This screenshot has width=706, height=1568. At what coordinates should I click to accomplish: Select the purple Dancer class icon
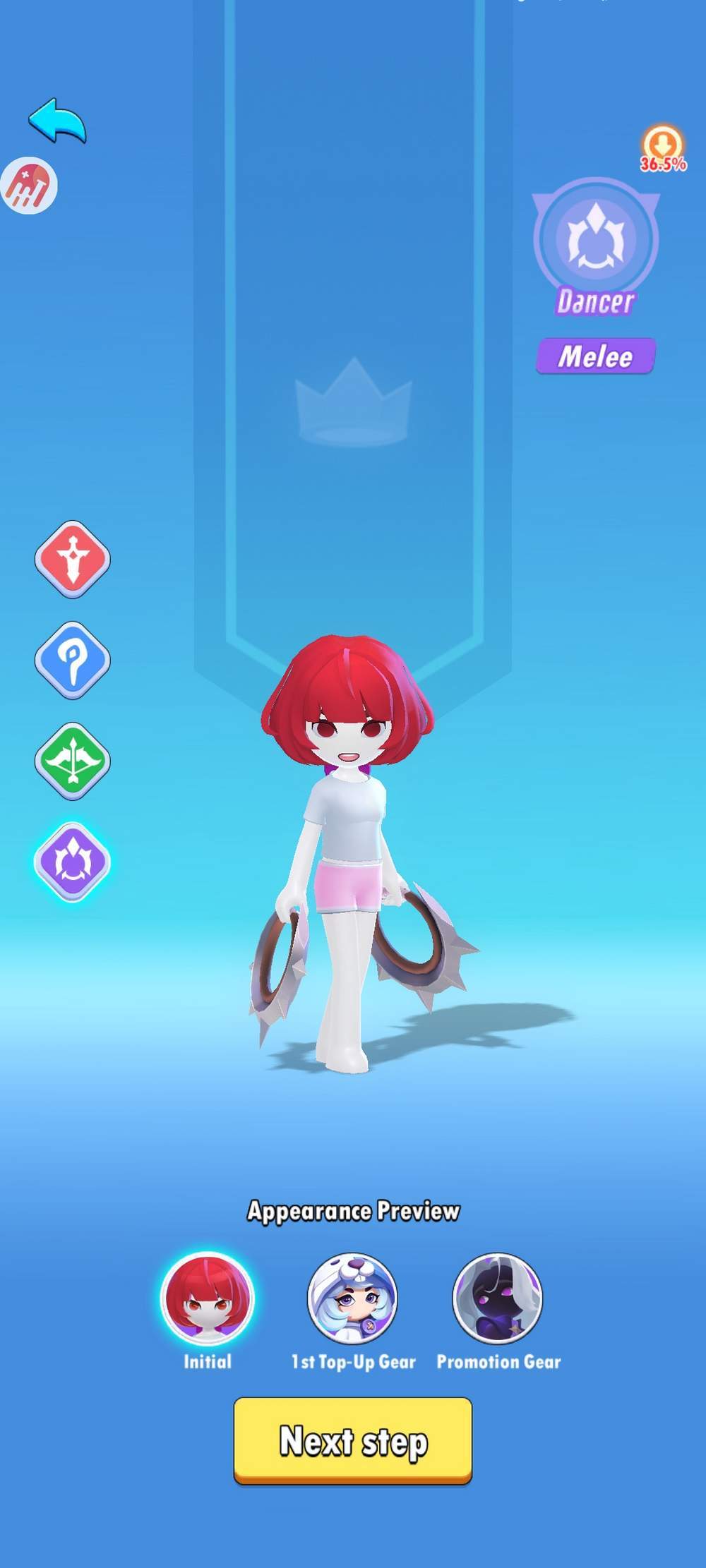click(x=72, y=862)
